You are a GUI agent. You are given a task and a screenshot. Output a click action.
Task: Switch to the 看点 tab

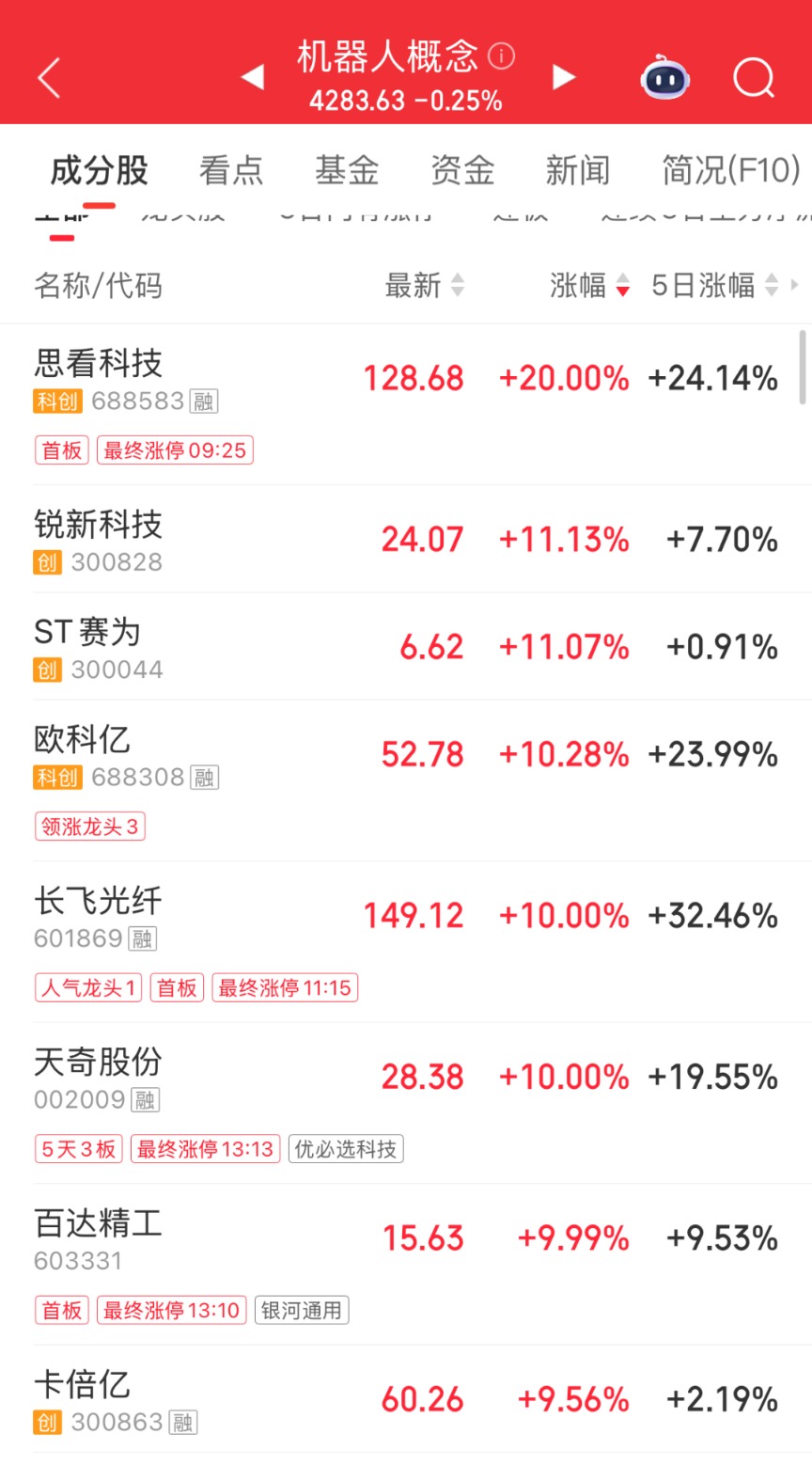click(x=230, y=170)
